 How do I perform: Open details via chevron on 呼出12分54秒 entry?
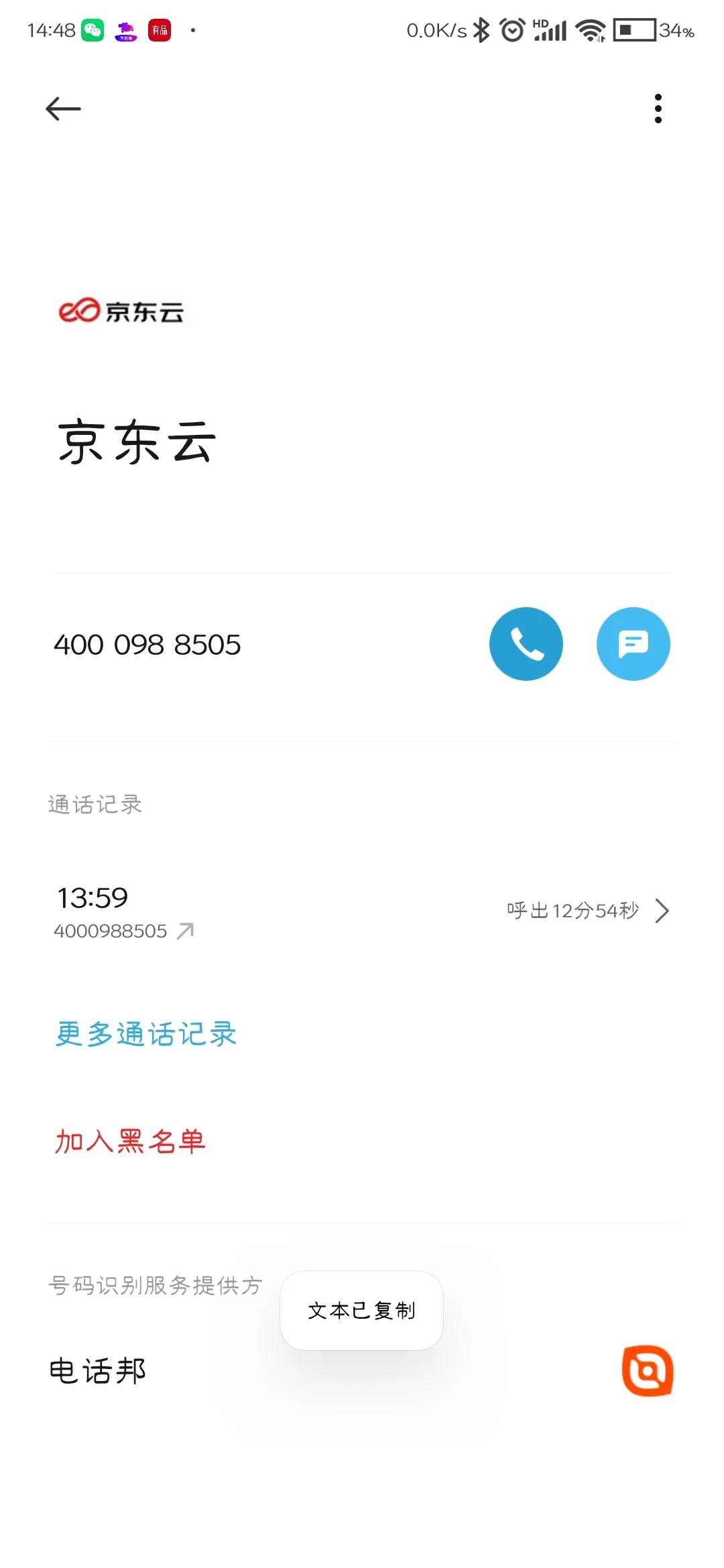coord(662,911)
